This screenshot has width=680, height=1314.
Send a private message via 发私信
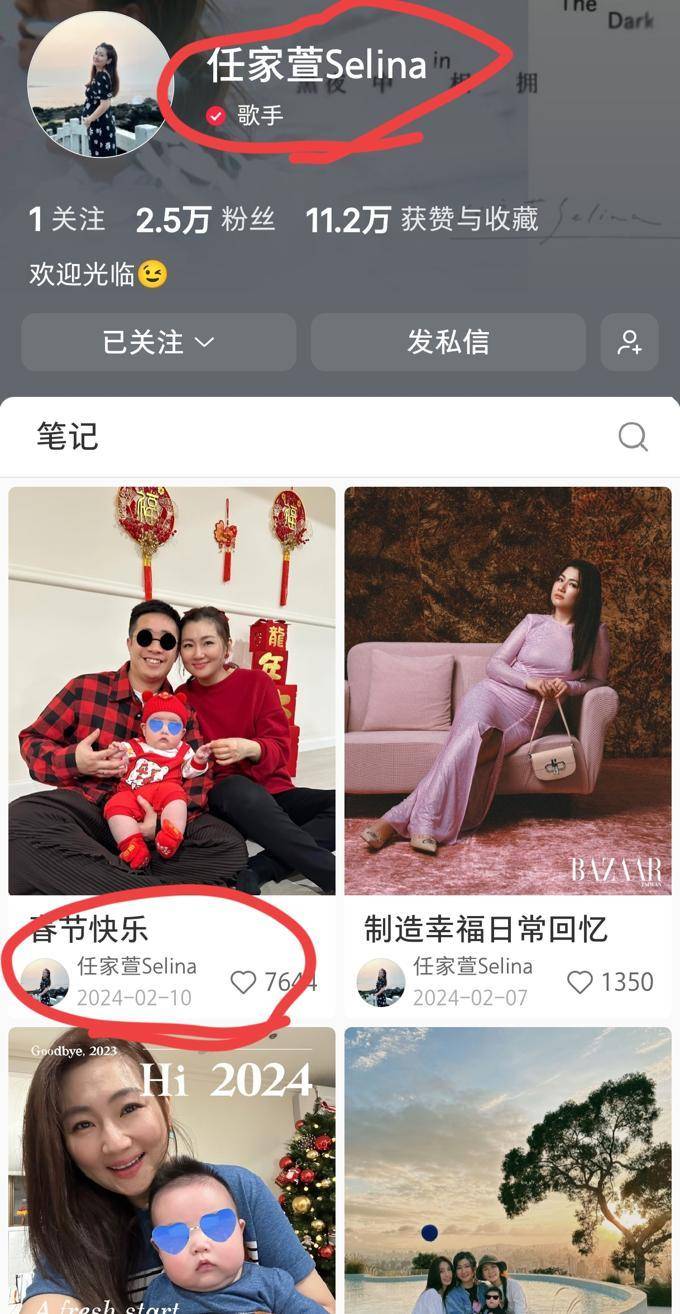pos(447,343)
